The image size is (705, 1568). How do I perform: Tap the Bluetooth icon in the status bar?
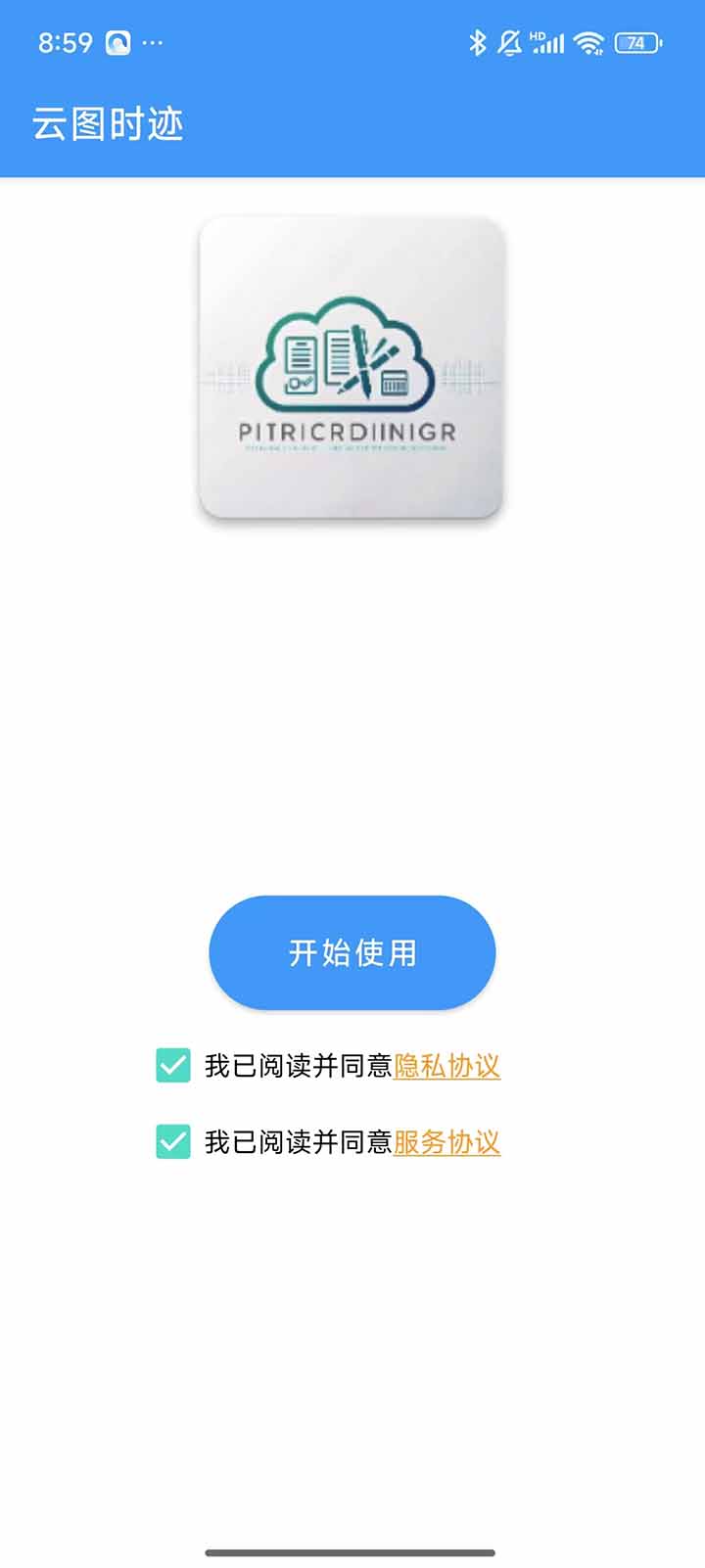point(479,42)
